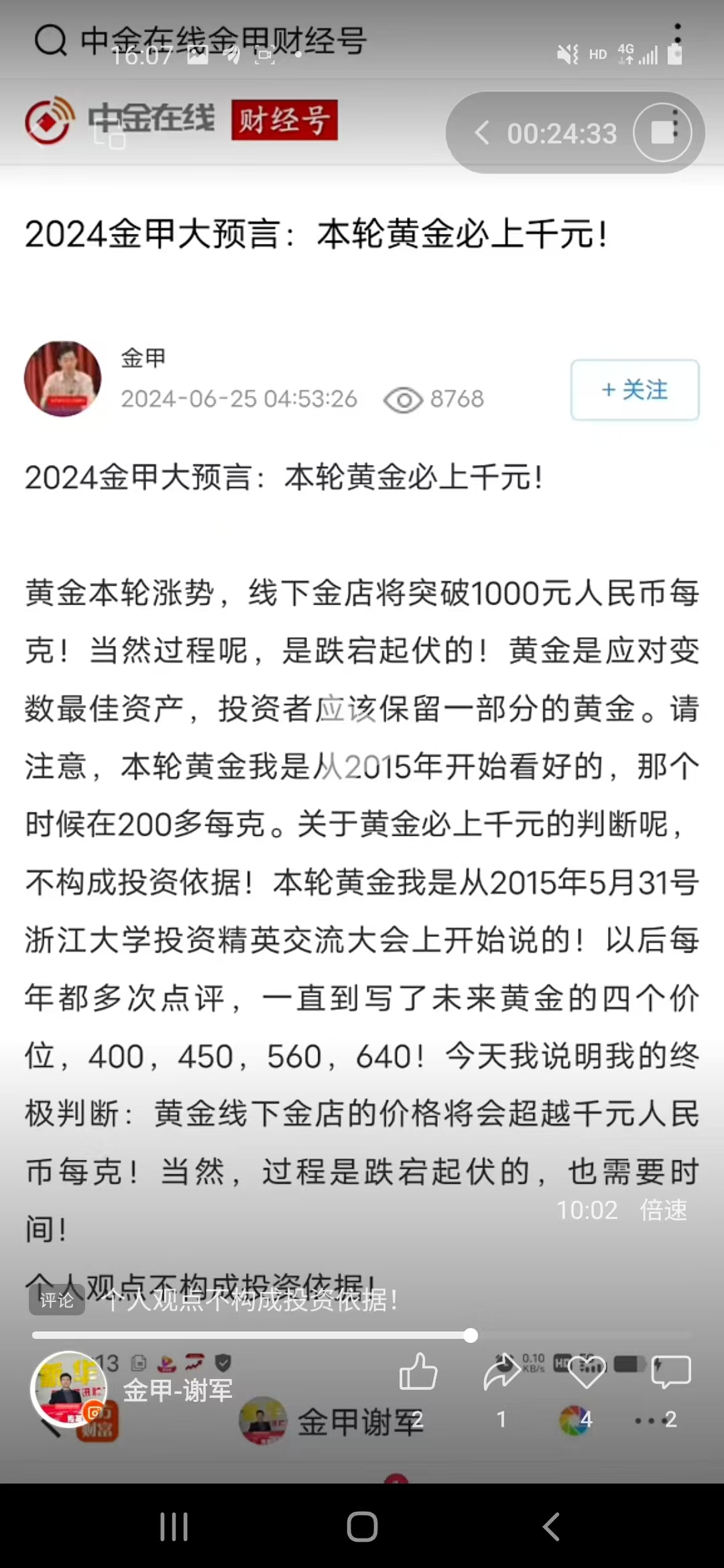Go to the home screen
This screenshot has height=1568, width=724.
coord(362,1527)
